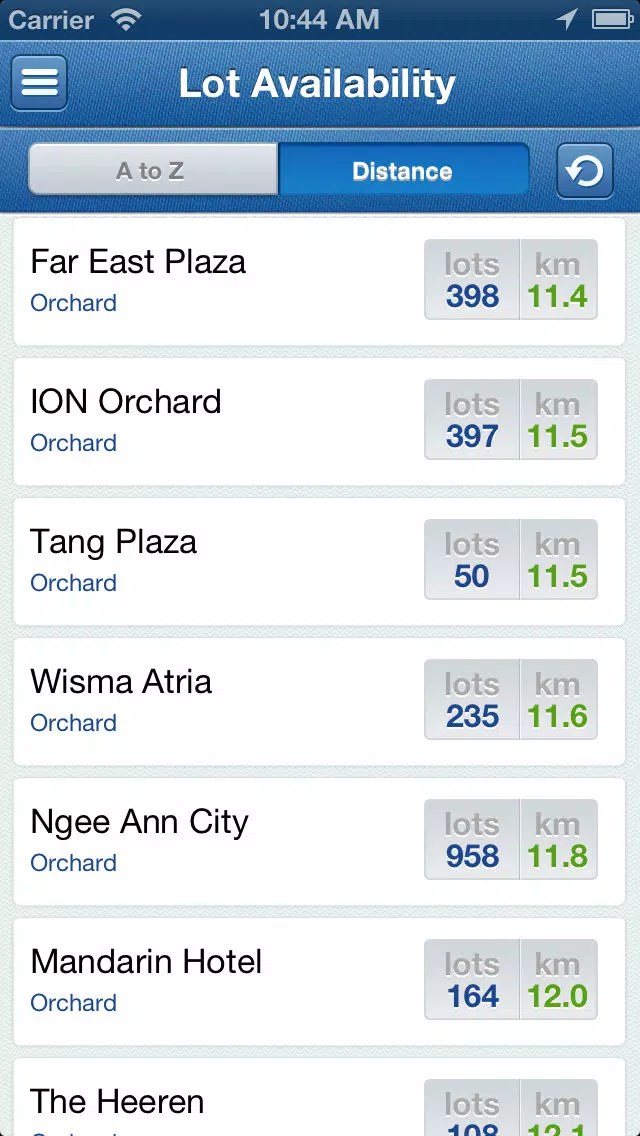Open the Mandarin Hotel entry

[320, 981]
